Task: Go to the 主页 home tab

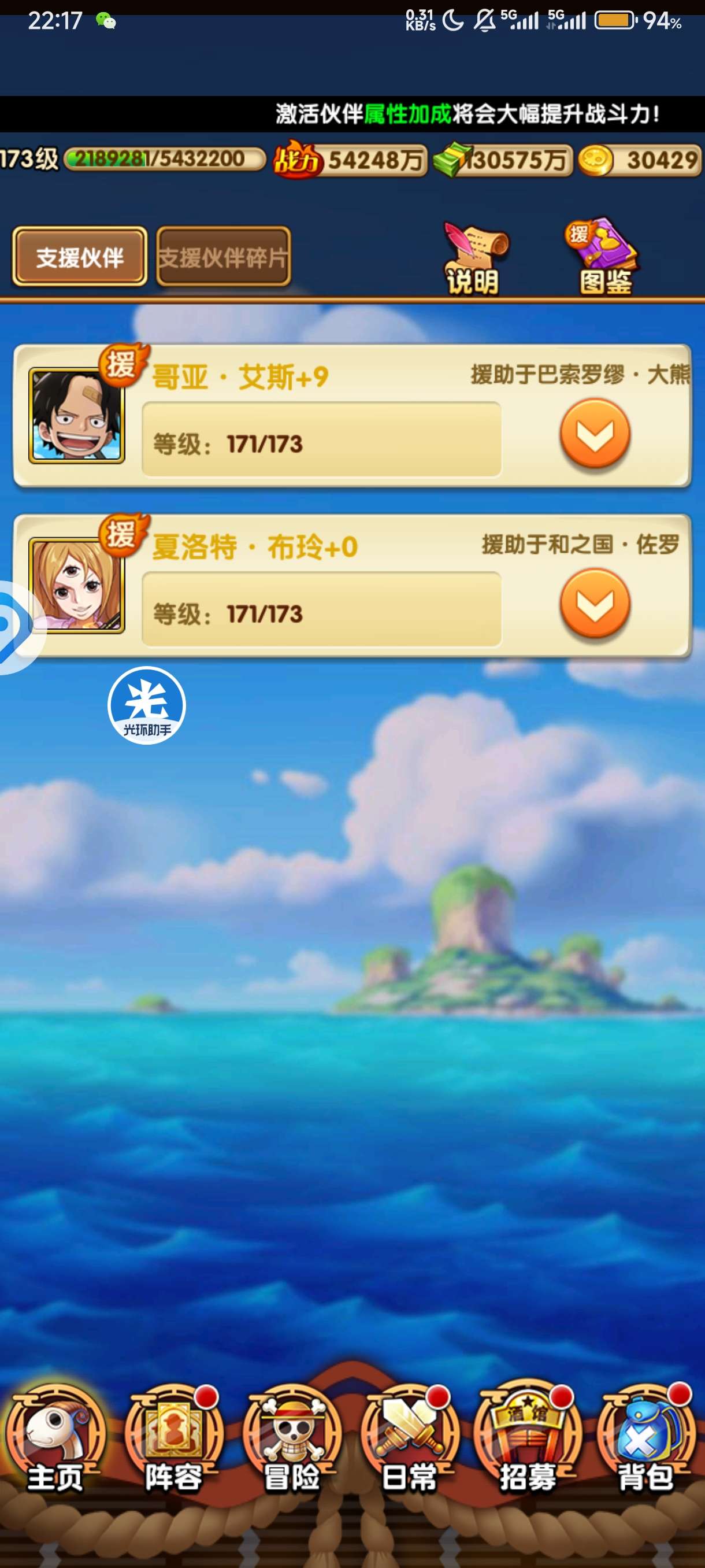Action: click(x=55, y=1441)
